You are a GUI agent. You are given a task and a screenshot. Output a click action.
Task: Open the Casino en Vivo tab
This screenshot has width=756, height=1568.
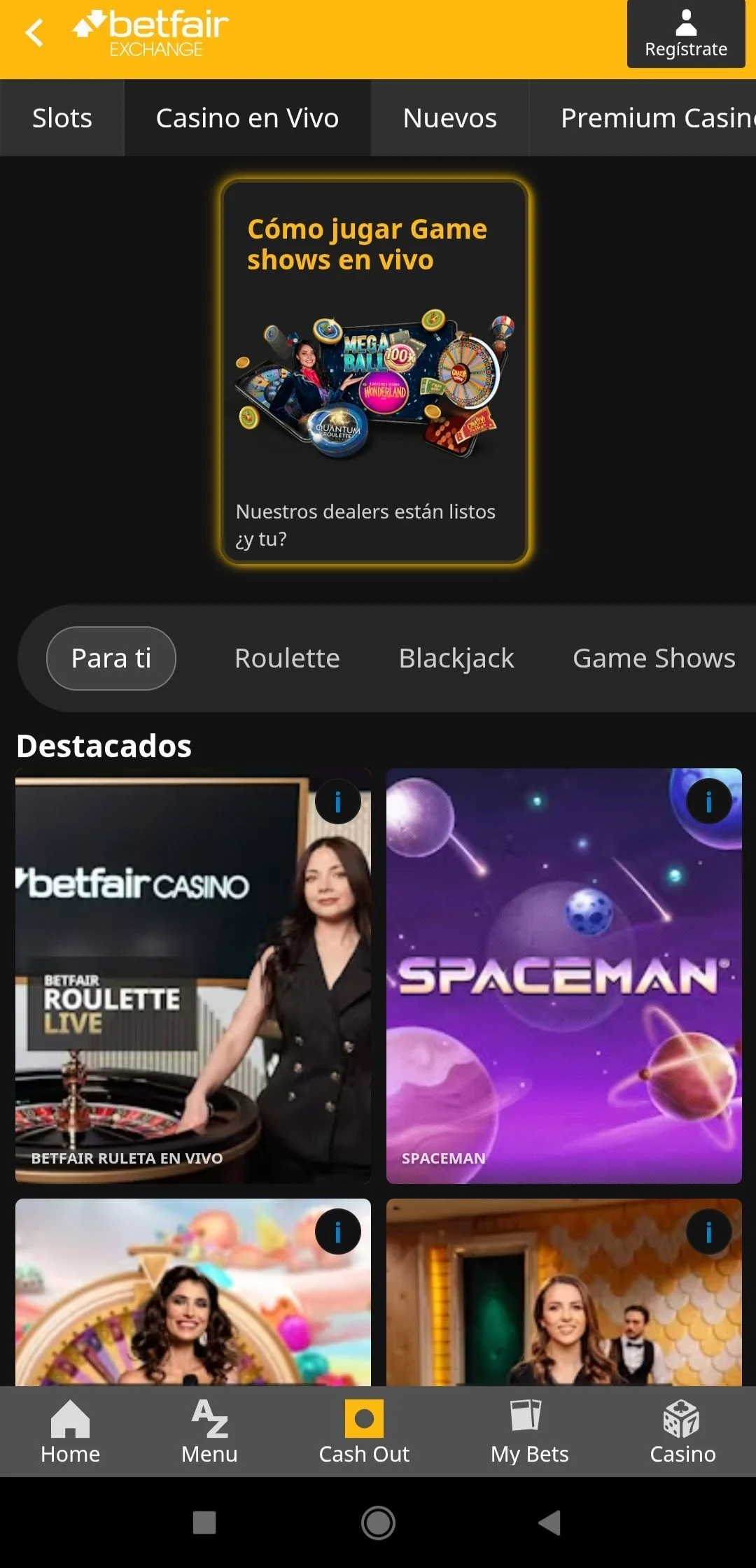(247, 118)
